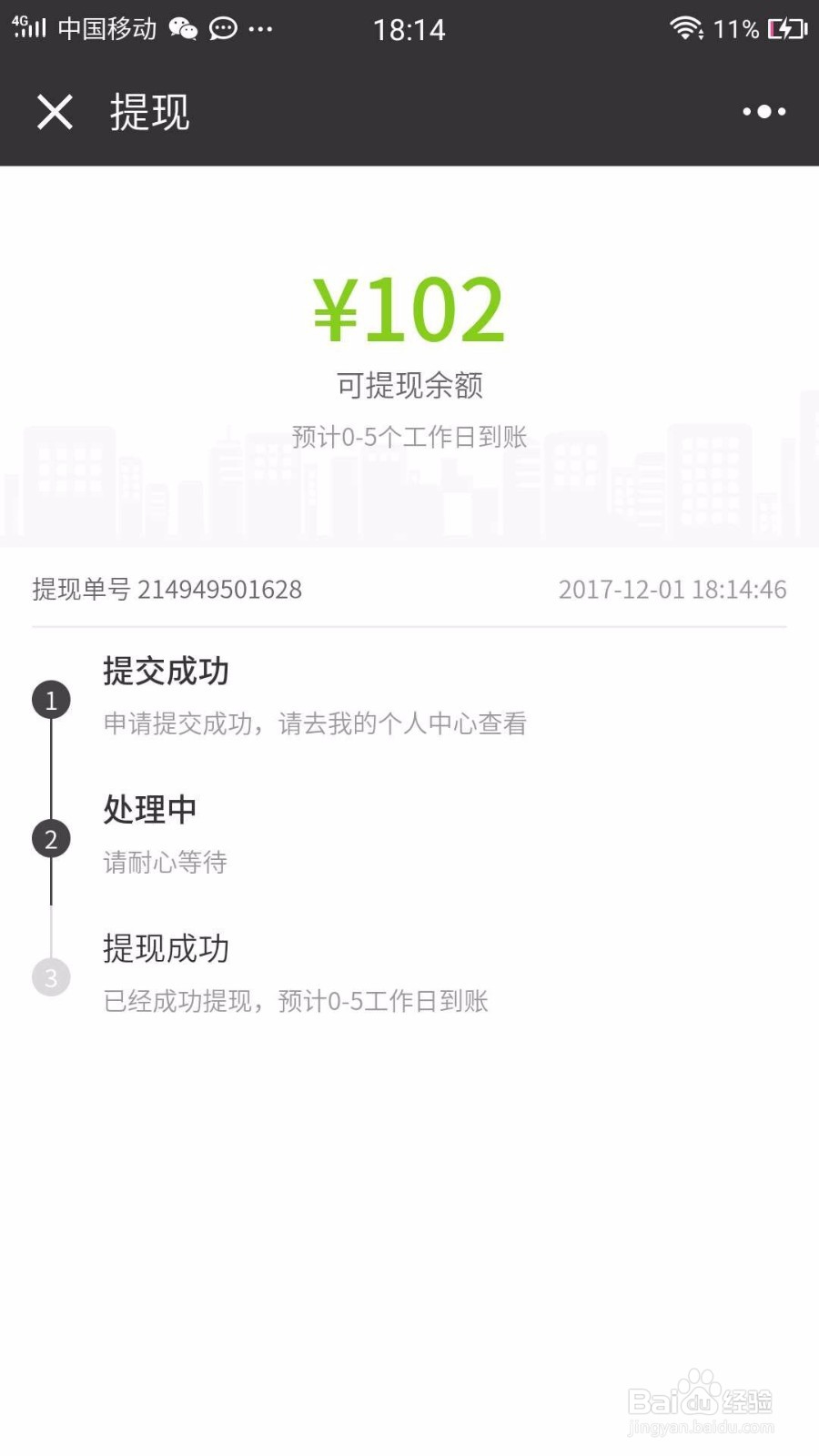Click the progress line between steps 1 and 2
Screen dimensions: 819x1456
click(51, 769)
